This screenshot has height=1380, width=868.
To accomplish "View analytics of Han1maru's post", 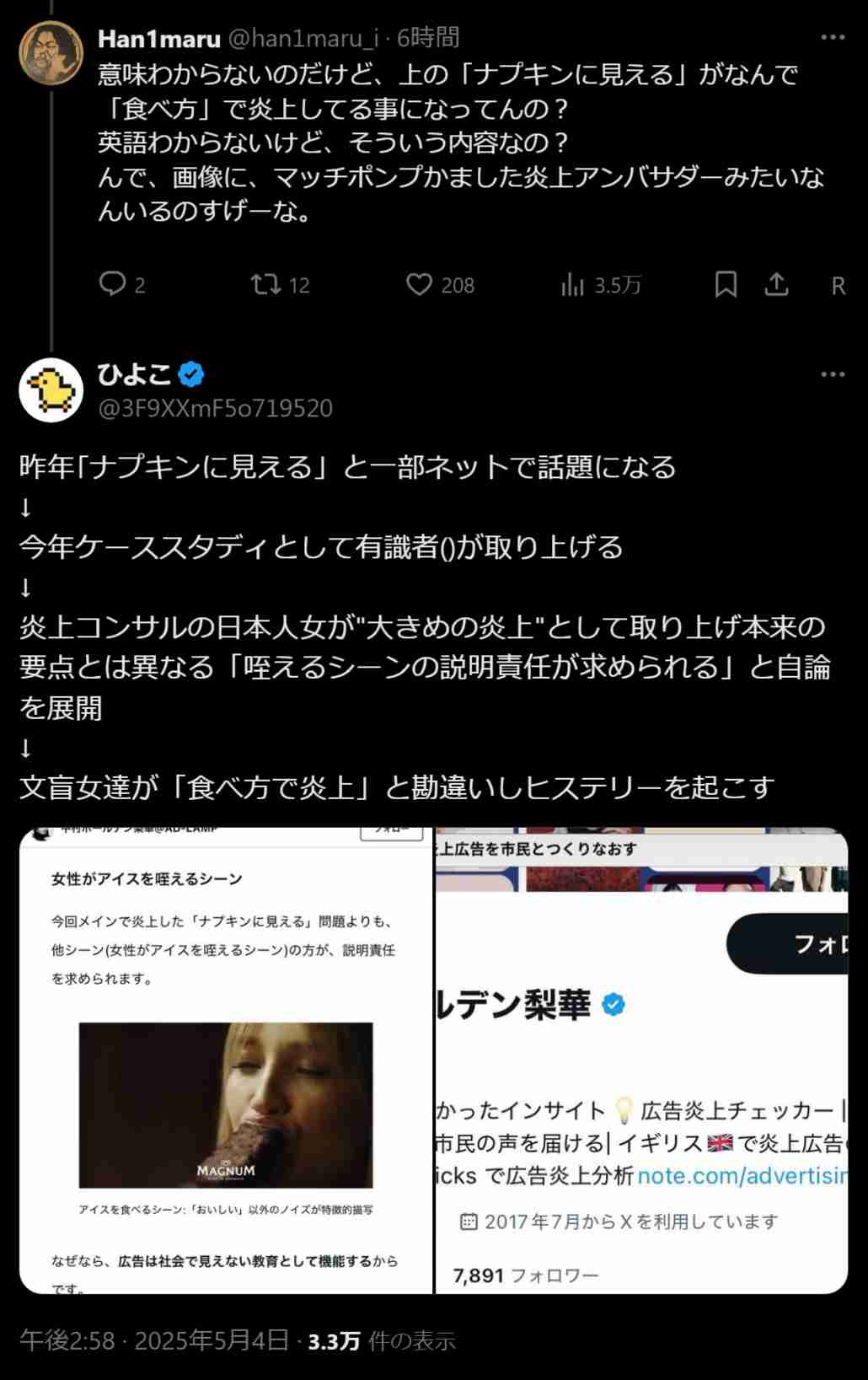I will (573, 285).
